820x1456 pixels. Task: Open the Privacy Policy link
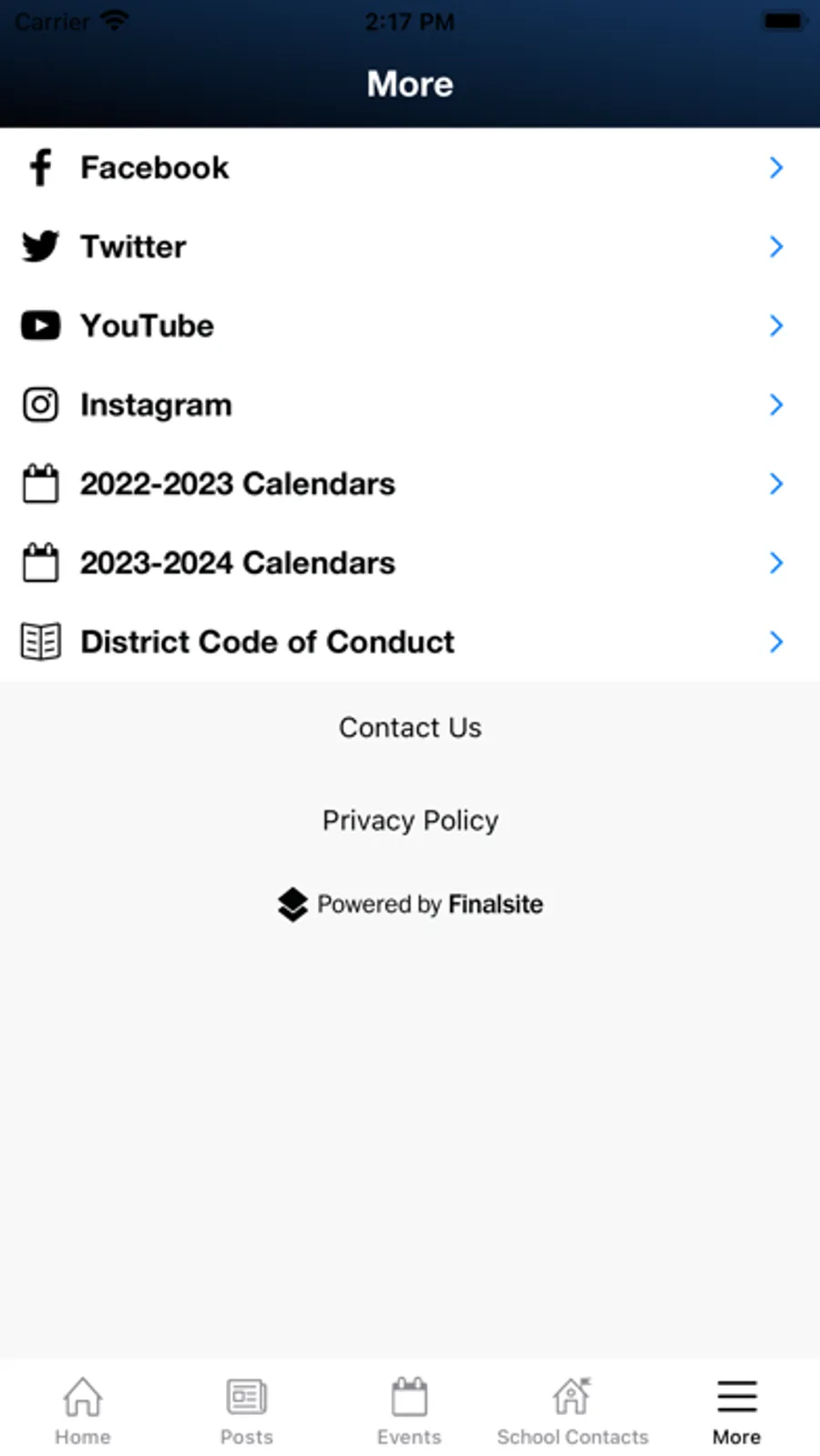[x=410, y=820]
